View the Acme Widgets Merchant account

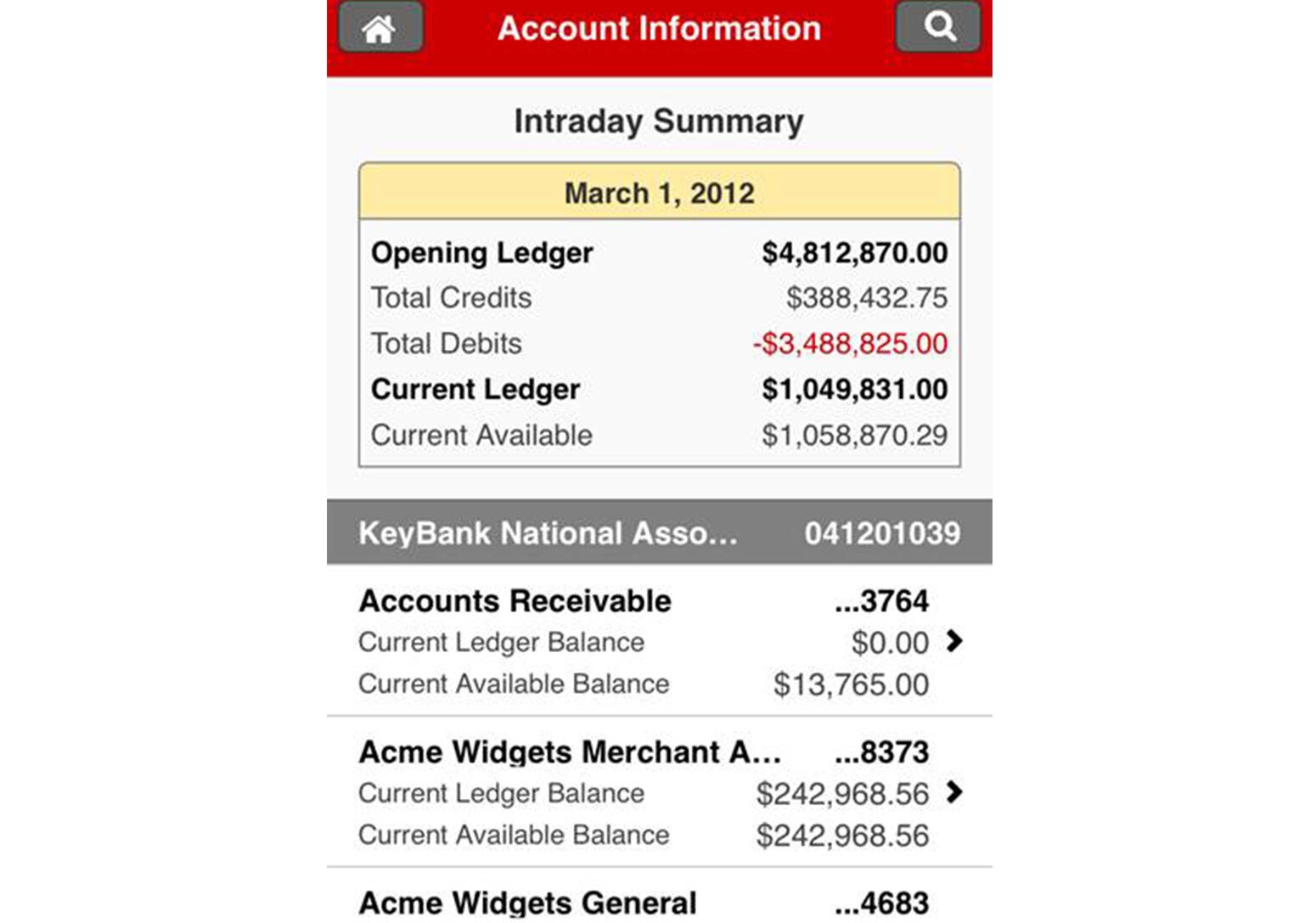[659, 792]
